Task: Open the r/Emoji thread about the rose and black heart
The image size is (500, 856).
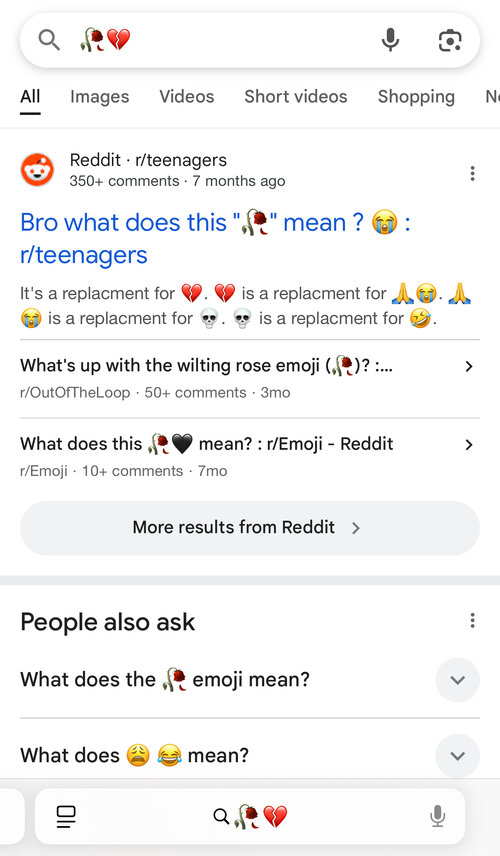Action: pyautogui.click(x=250, y=456)
